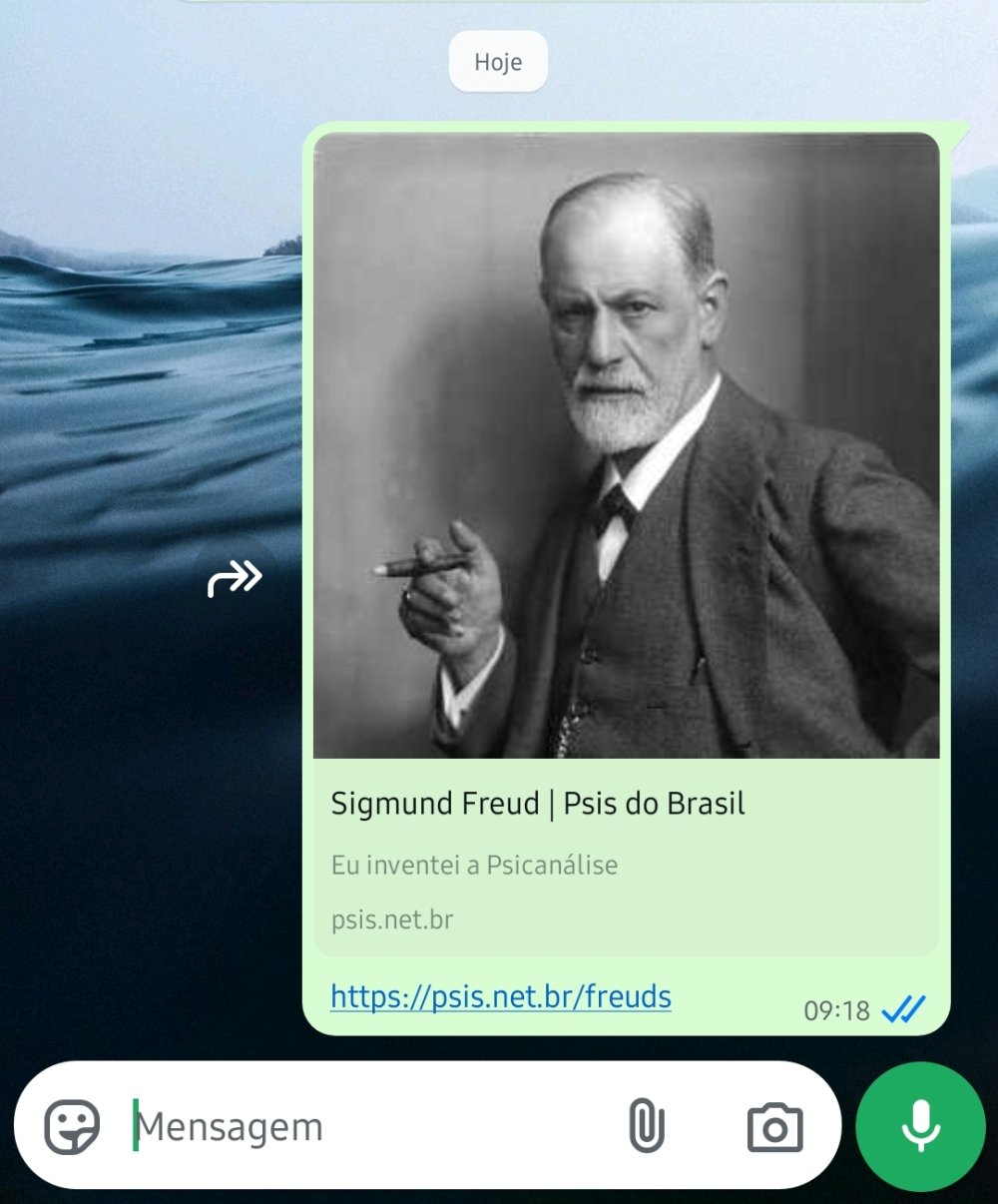Record a voice message with the microphone
The width and height of the screenshot is (998, 1204).
coord(920,1127)
